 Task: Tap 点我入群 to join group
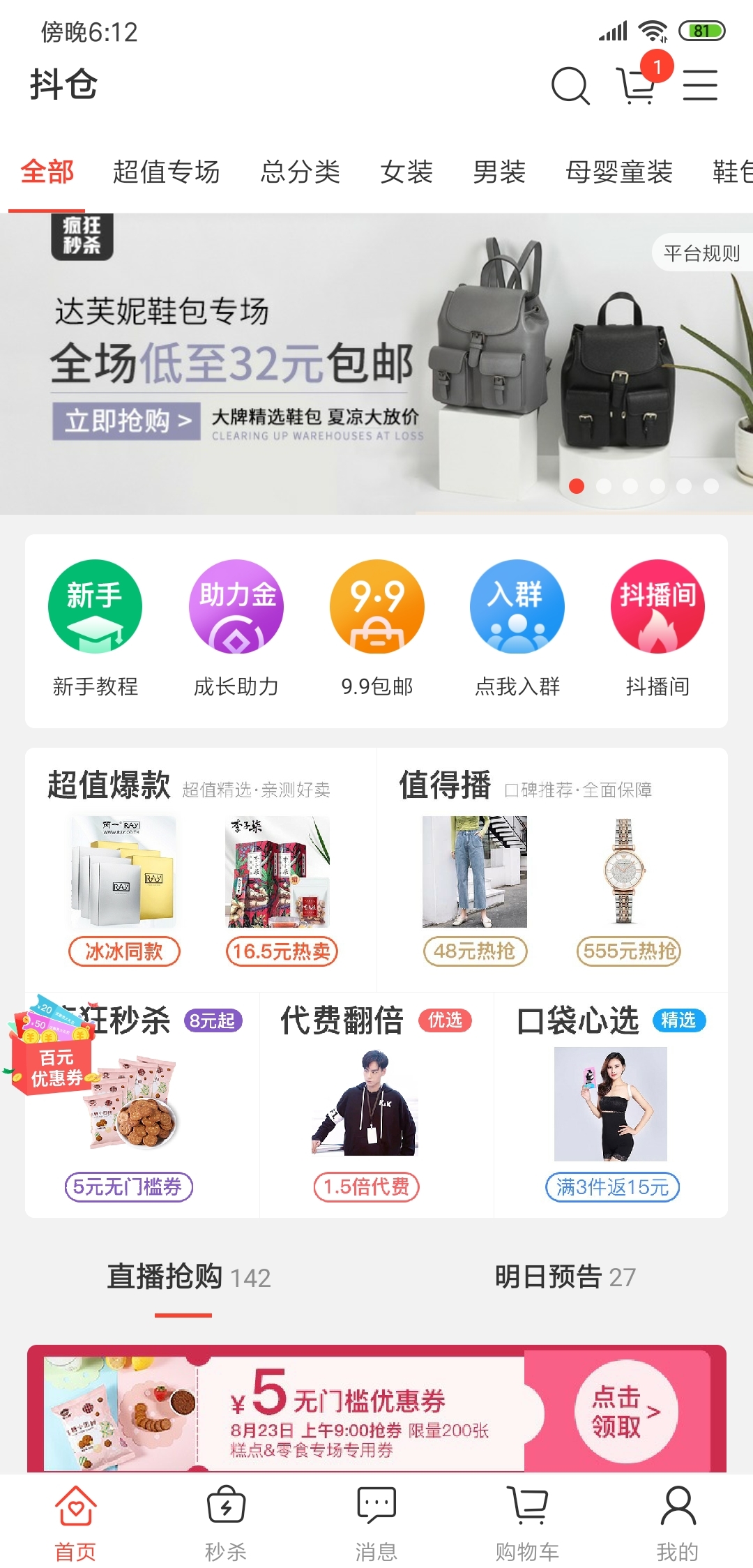click(517, 628)
